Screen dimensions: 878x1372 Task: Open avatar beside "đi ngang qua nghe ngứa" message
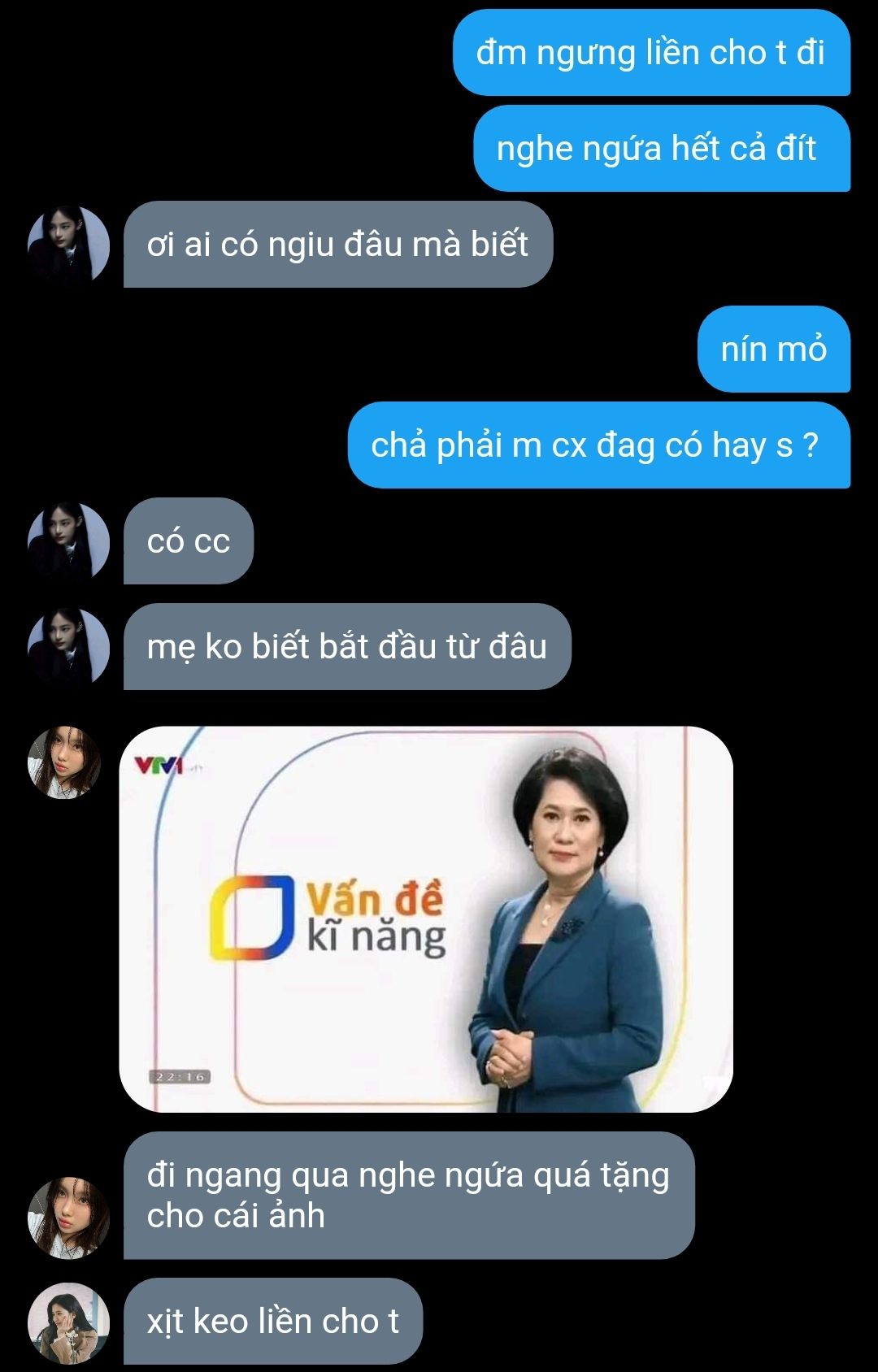tap(68, 1217)
